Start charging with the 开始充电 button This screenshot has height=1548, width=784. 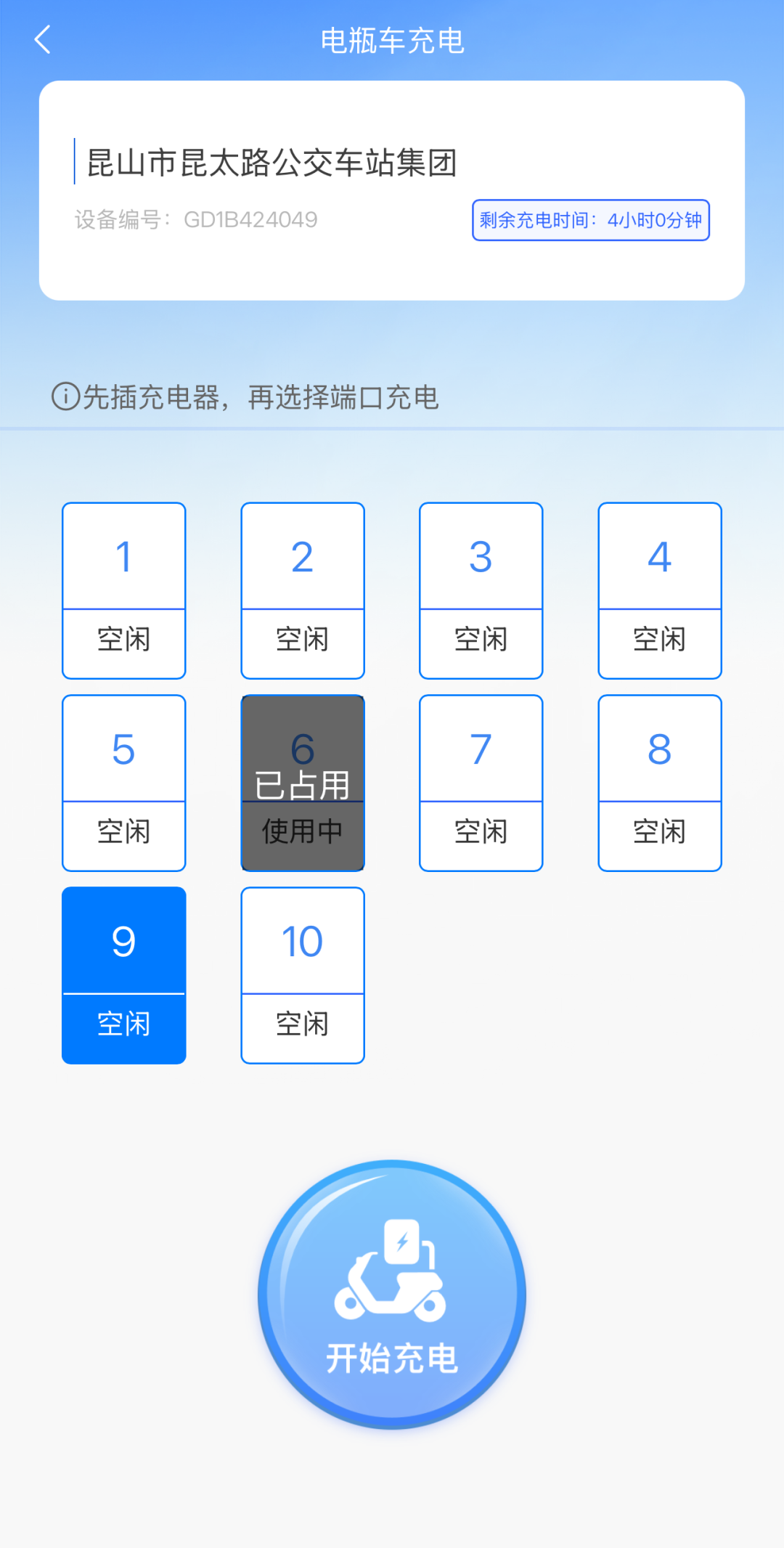pos(392,1294)
